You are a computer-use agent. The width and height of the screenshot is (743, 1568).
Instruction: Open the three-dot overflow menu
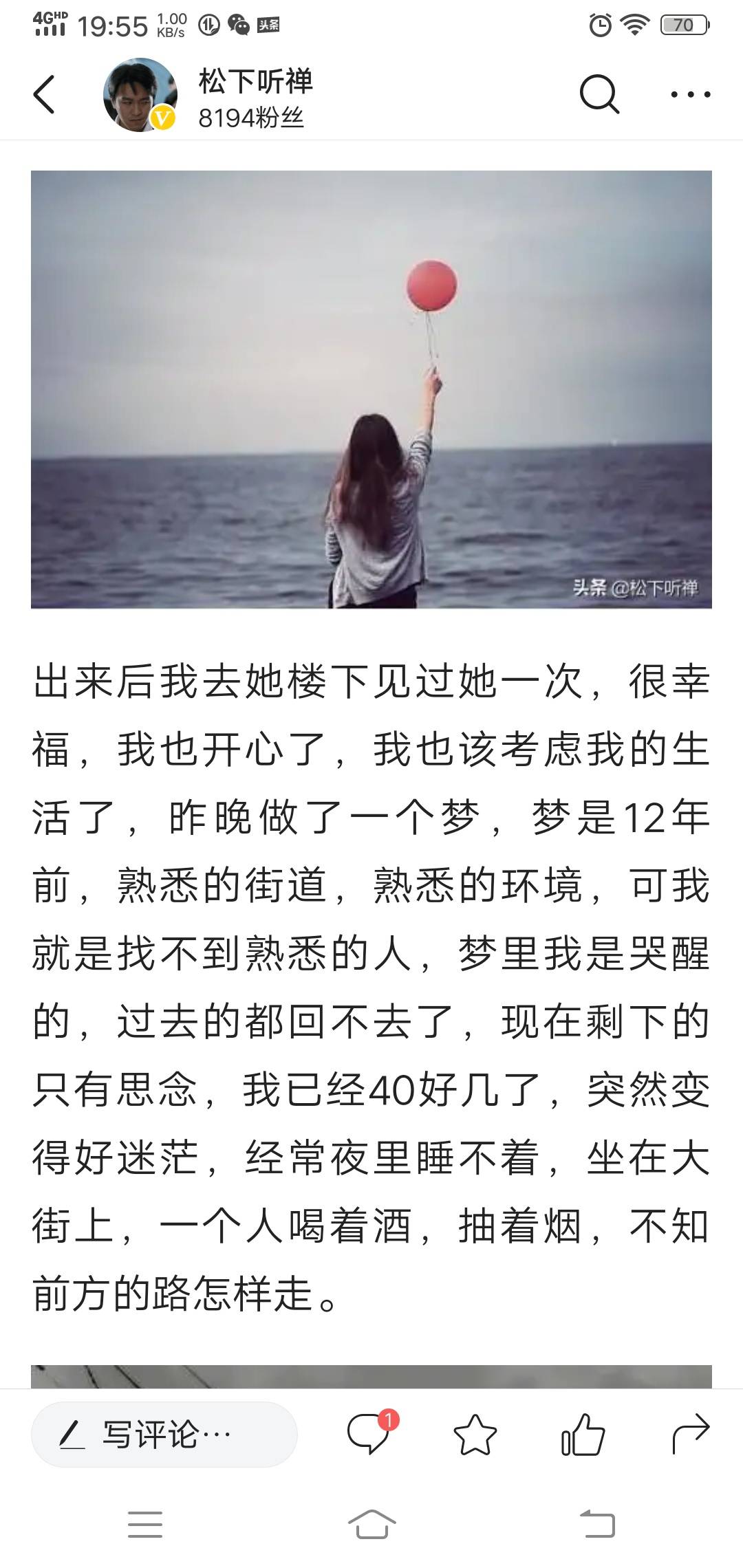690,94
